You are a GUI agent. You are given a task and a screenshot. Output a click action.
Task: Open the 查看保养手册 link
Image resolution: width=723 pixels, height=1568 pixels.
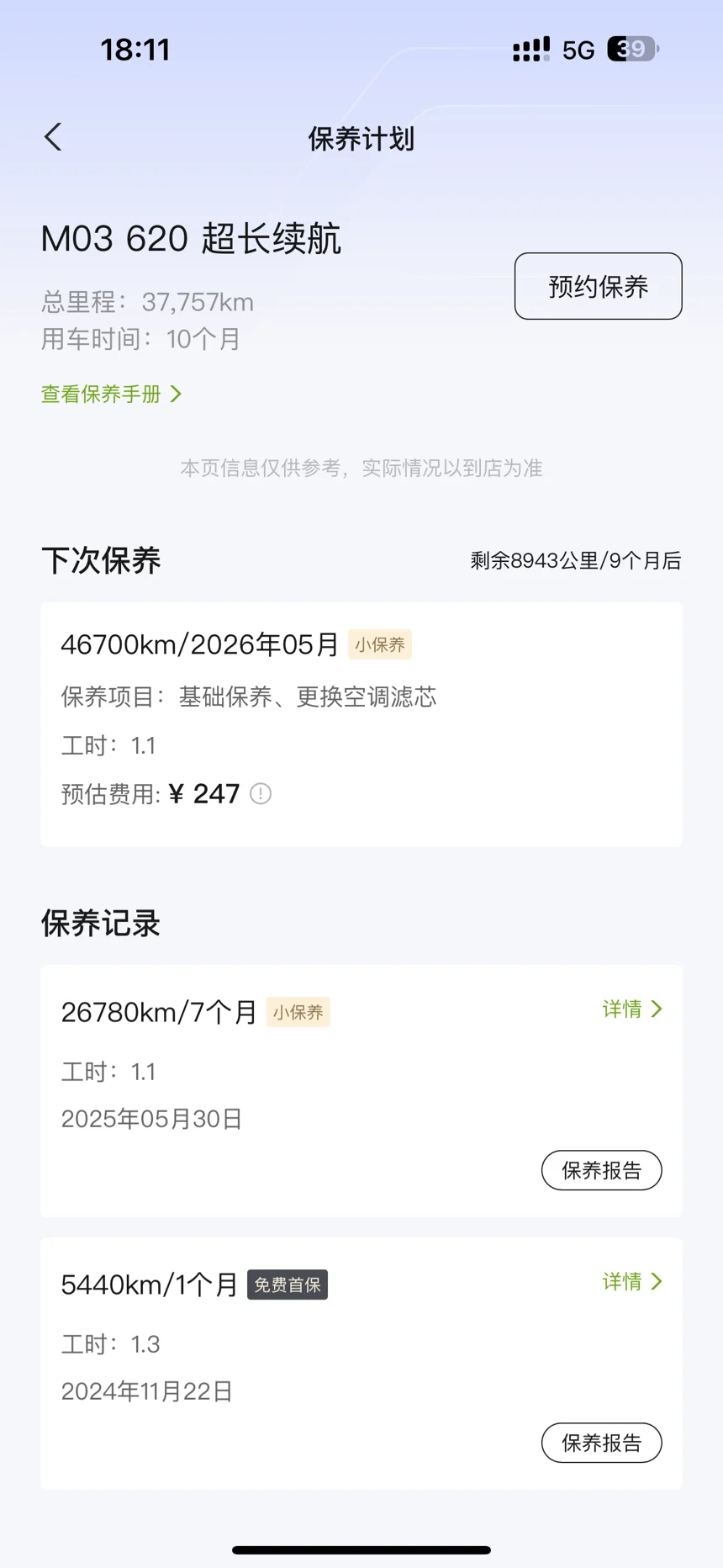[111, 394]
